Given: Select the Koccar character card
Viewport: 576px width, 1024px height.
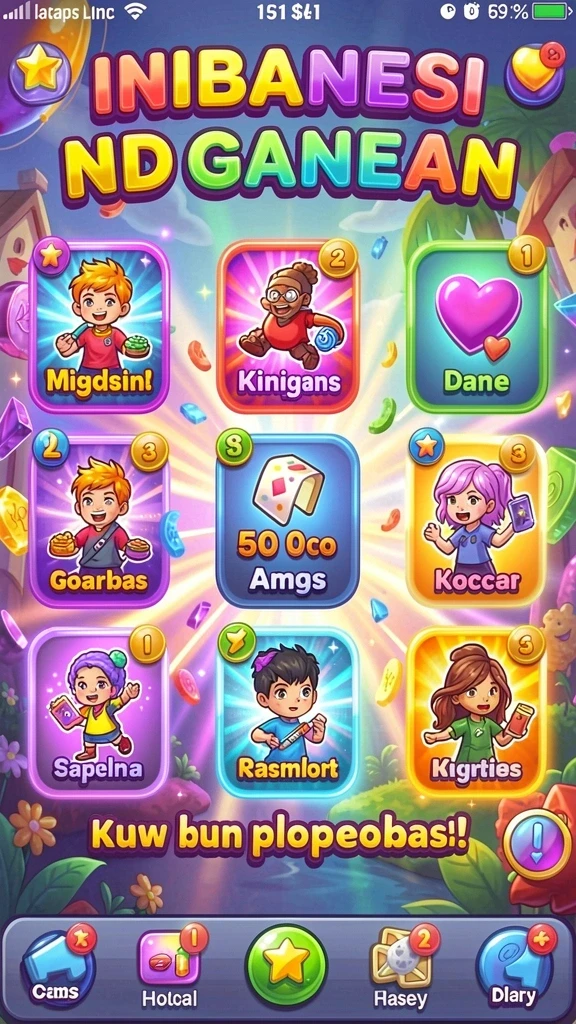Looking at the screenshot, I should 477,520.
